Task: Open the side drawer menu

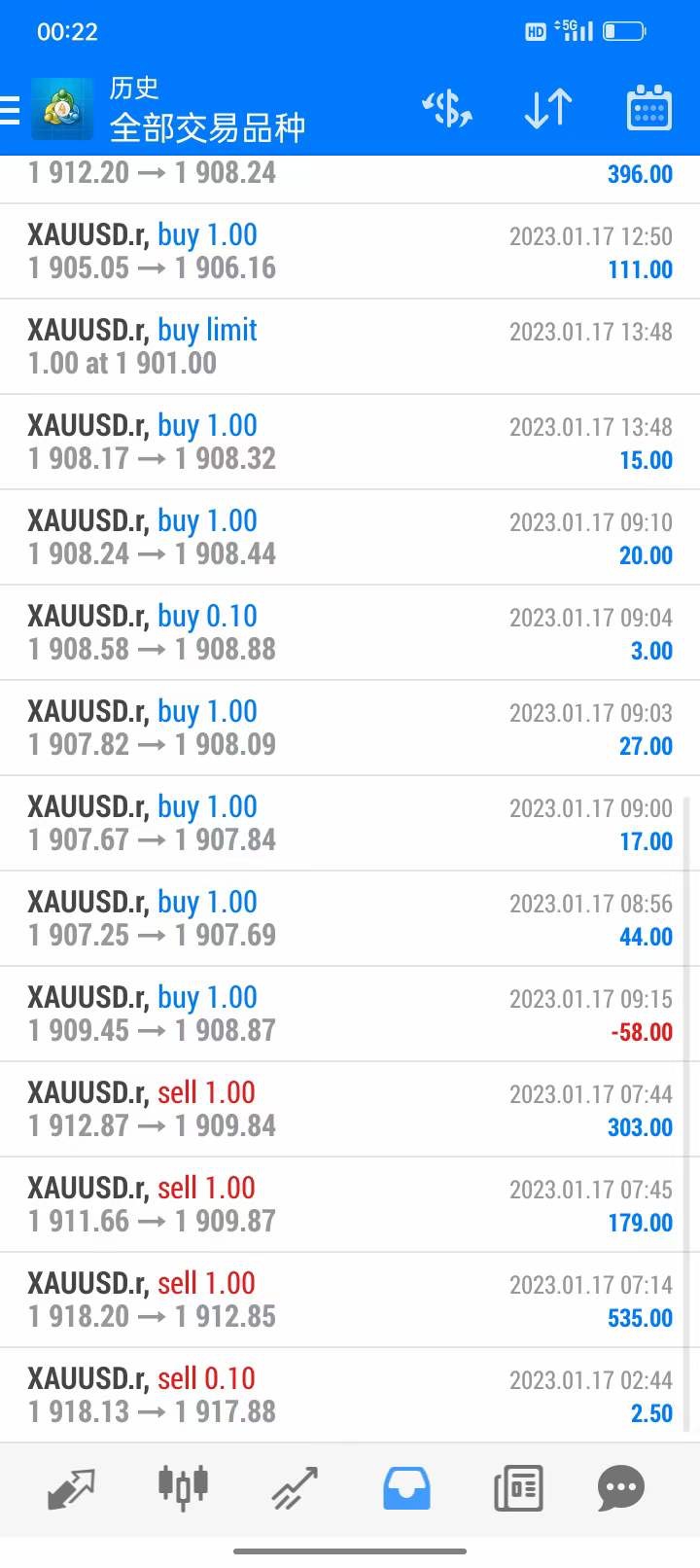Action: pyautogui.click(x=12, y=109)
